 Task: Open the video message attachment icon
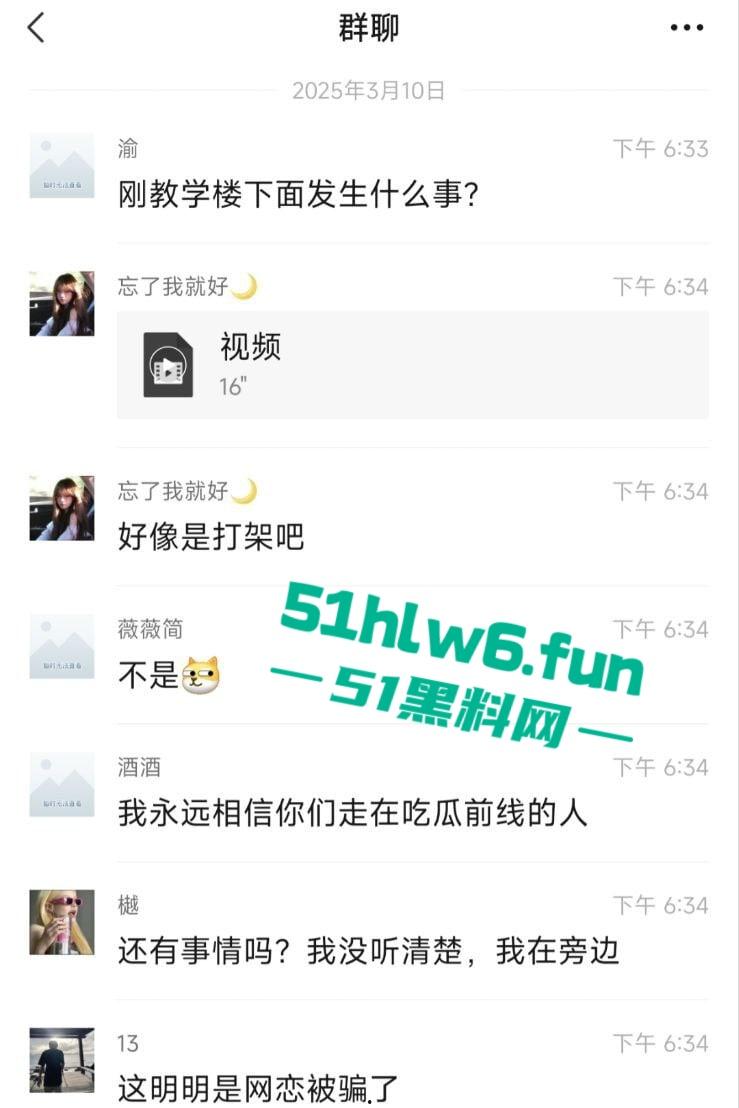(x=170, y=365)
